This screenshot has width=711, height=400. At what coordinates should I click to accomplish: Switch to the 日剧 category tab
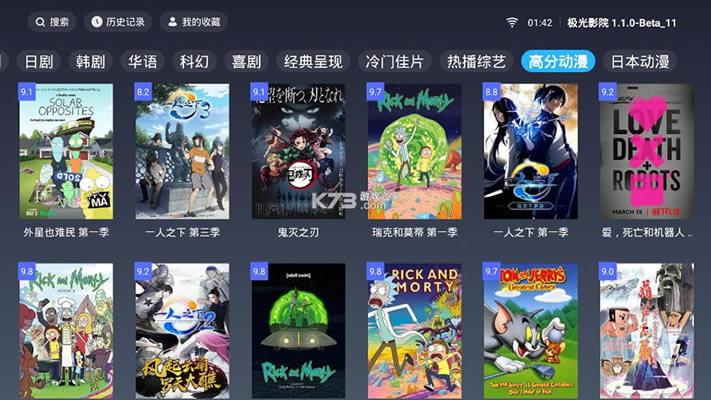(x=39, y=61)
